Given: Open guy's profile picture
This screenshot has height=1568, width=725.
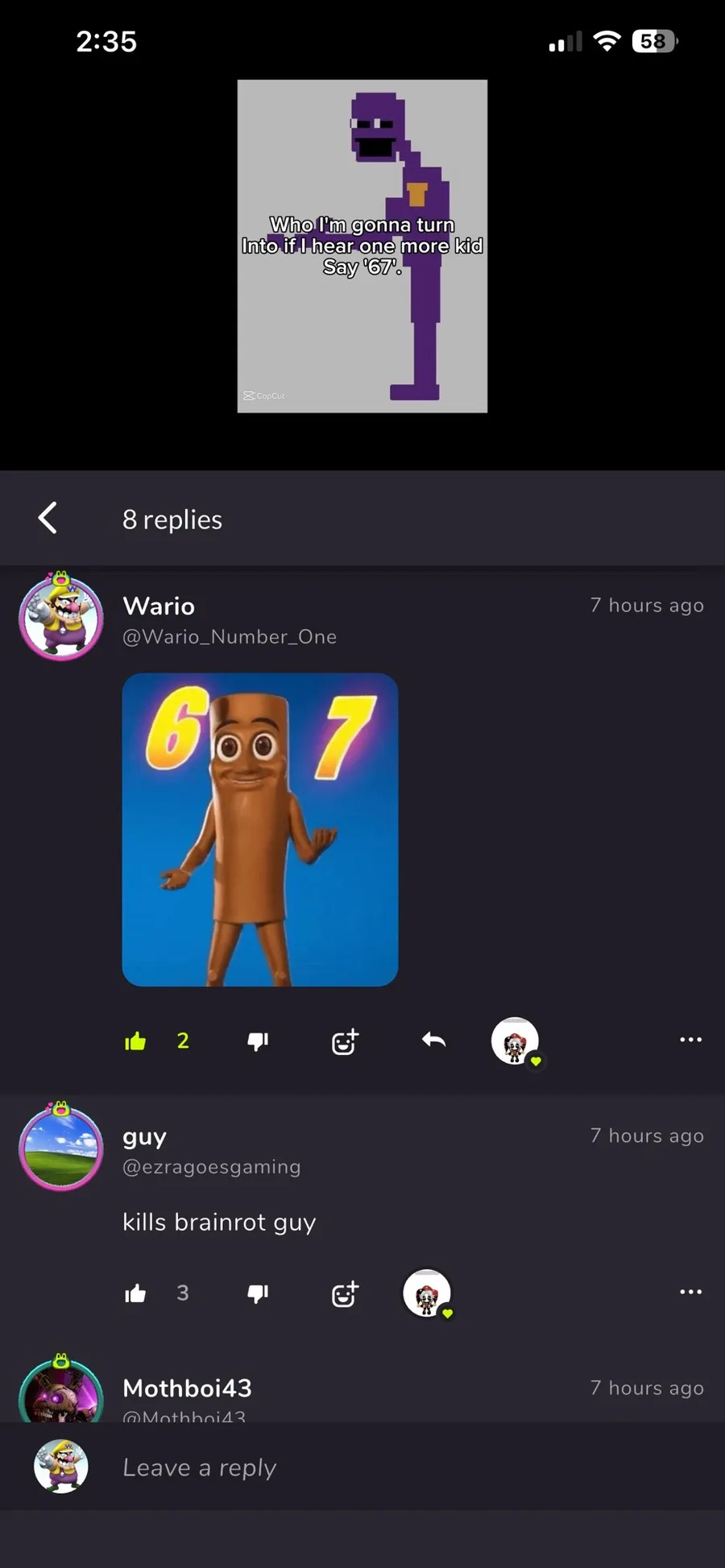Looking at the screenshot, I should 61,1147.
